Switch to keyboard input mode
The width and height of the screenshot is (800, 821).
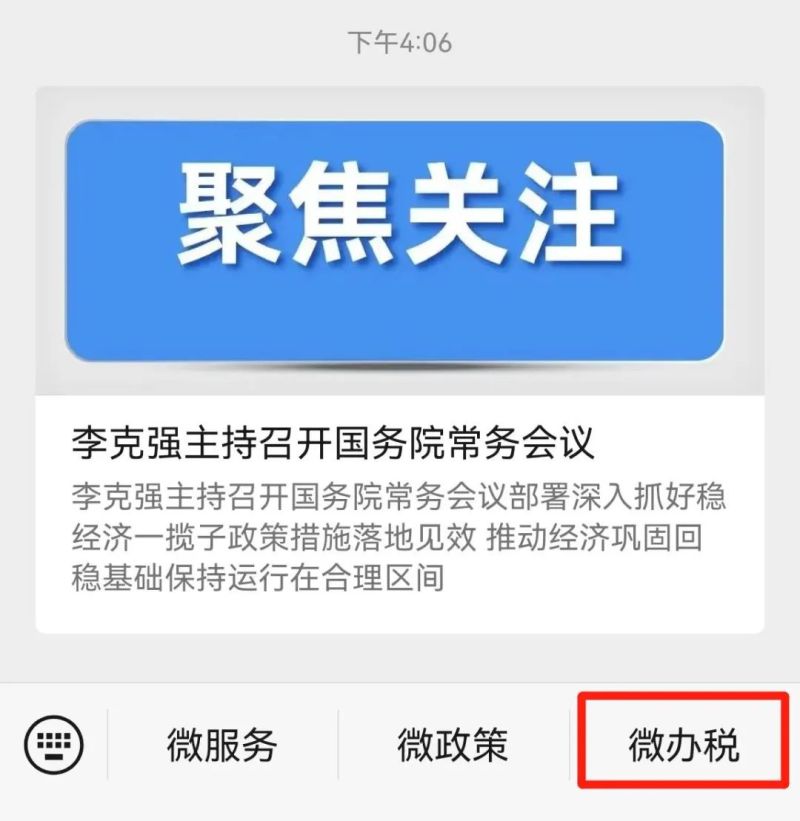[53, 745]
